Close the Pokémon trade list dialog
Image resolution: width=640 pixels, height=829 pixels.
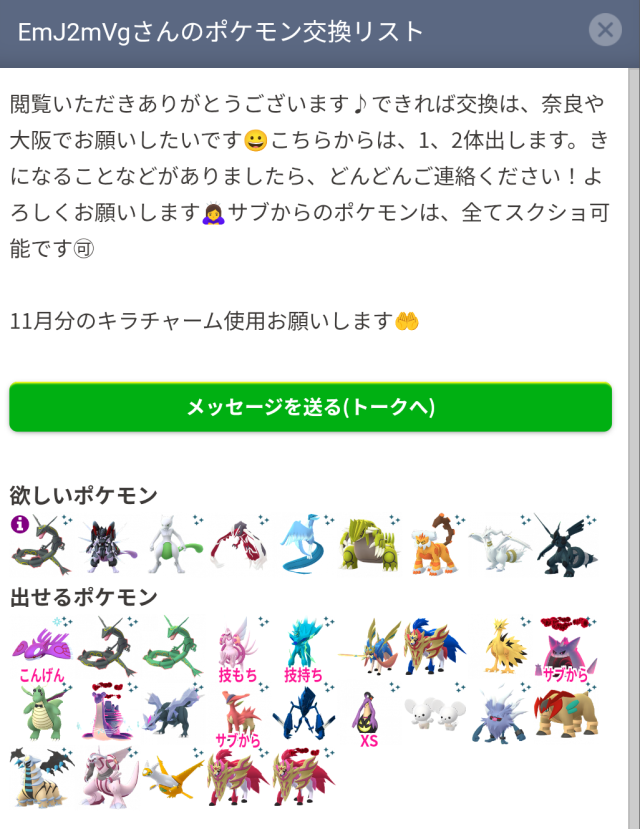[604, 31]
